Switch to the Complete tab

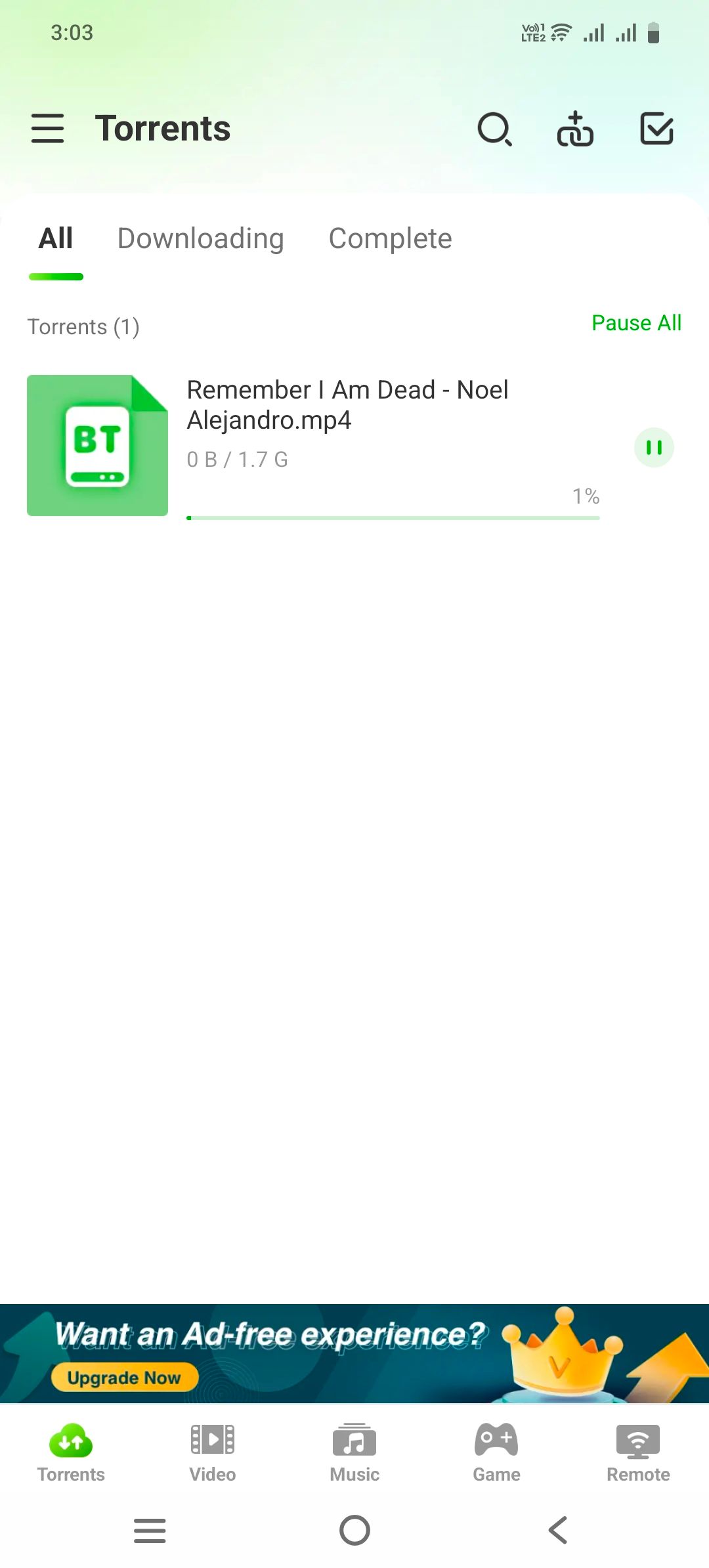390,238
